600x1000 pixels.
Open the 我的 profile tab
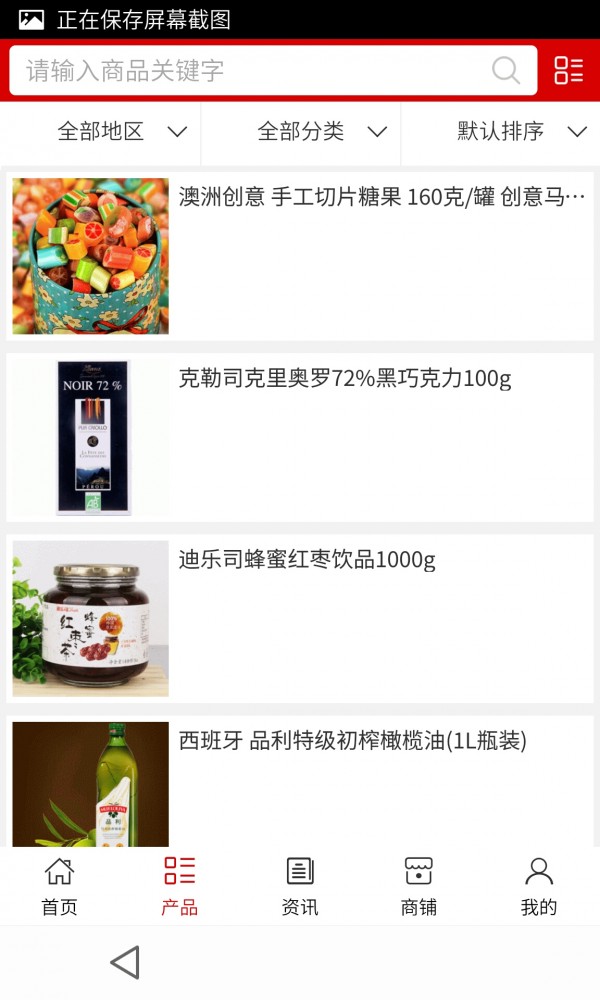pyautogui.click(x=538, y=886)
